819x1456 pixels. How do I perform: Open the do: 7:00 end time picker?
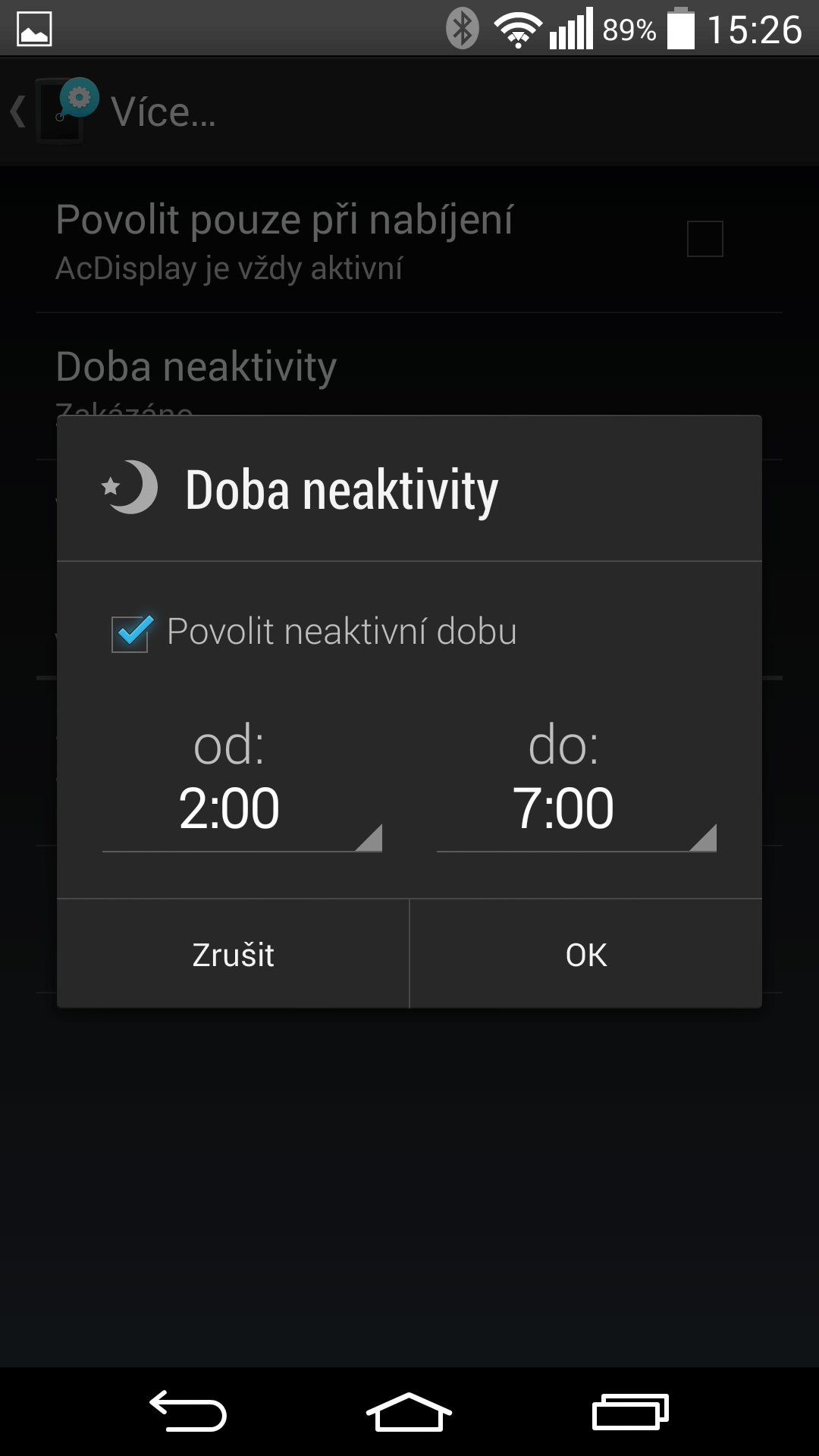[576, 808]
